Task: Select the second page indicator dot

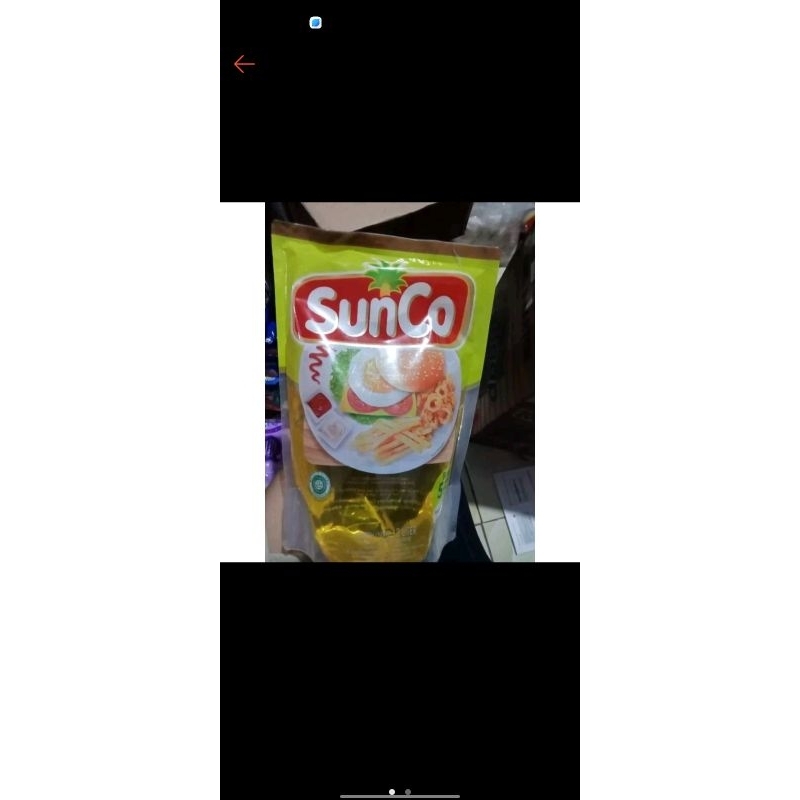Action: 407,791
